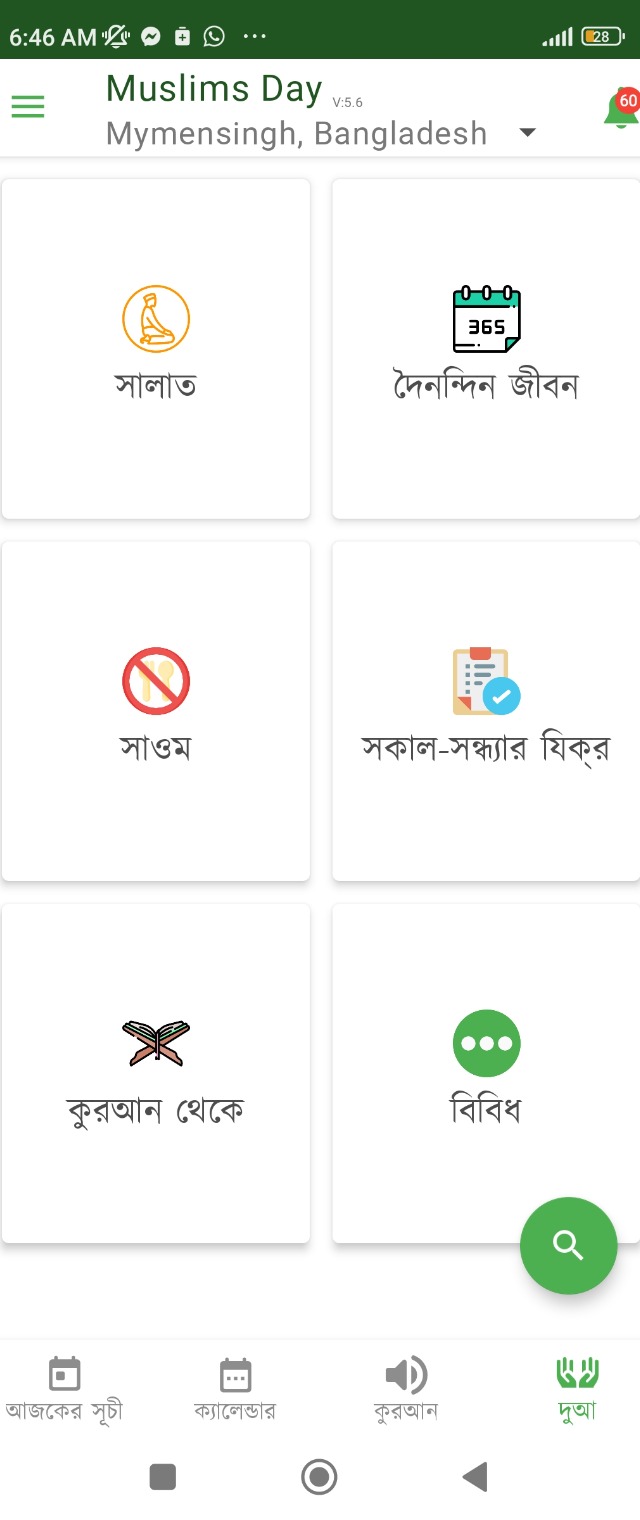View duas in কুরআন থেকে card

pyautogui.click(x=156, y=1073)
